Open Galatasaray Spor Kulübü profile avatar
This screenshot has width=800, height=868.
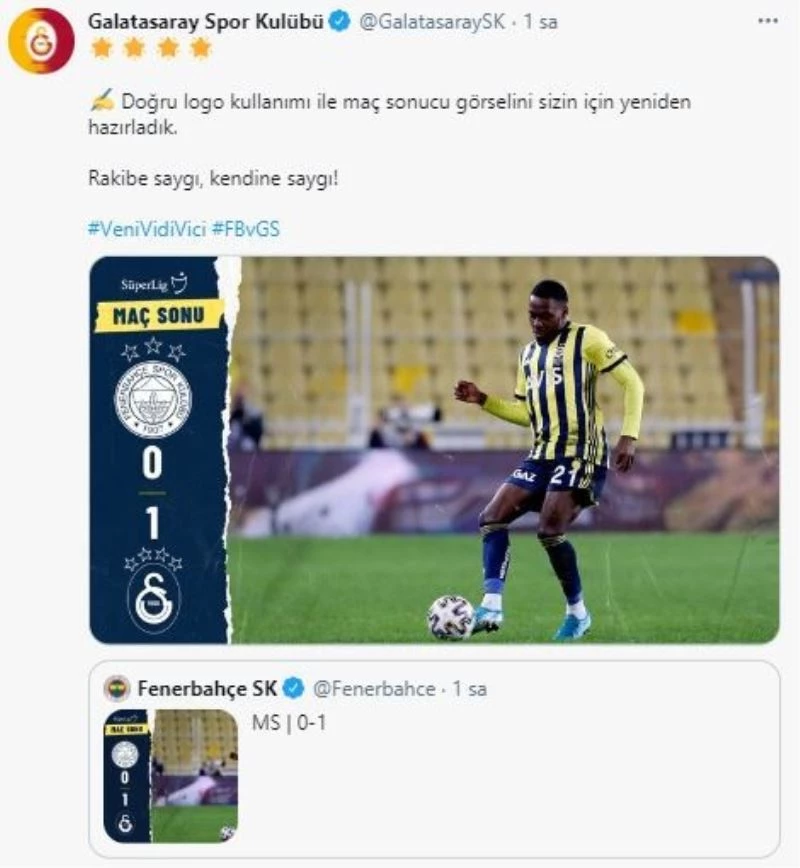point(41,41)
